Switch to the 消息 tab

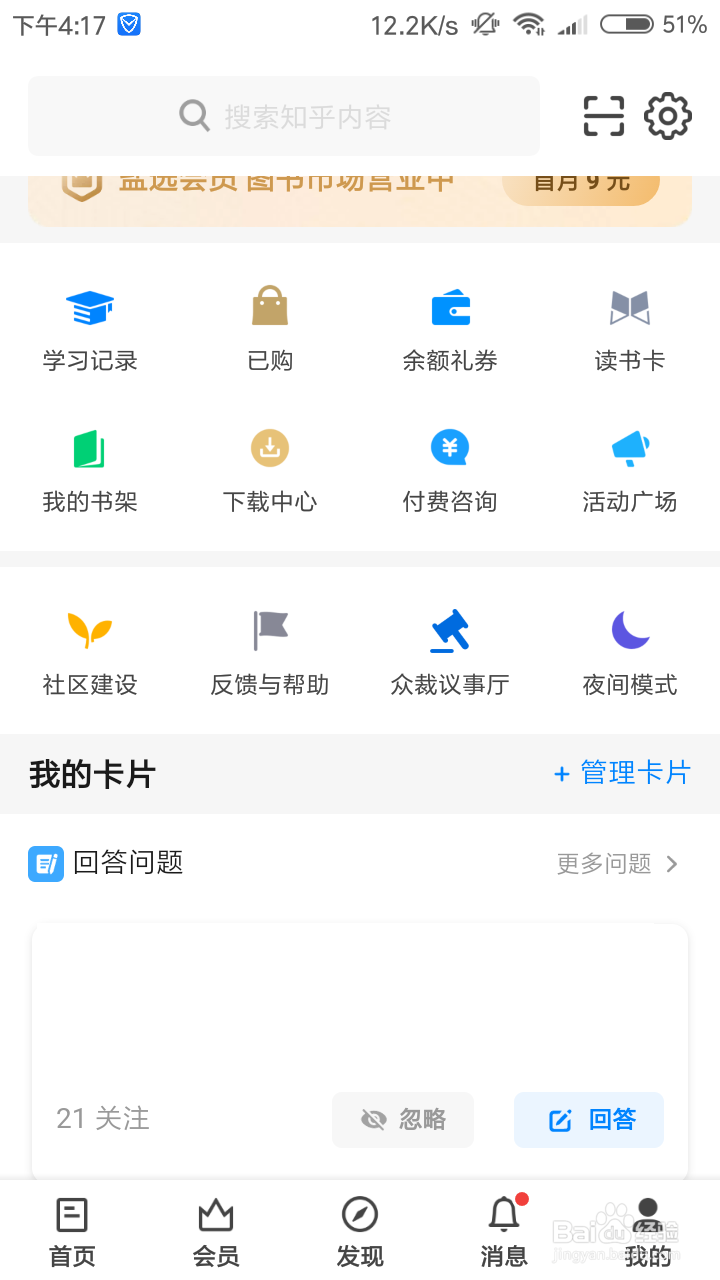(504, 1231)
